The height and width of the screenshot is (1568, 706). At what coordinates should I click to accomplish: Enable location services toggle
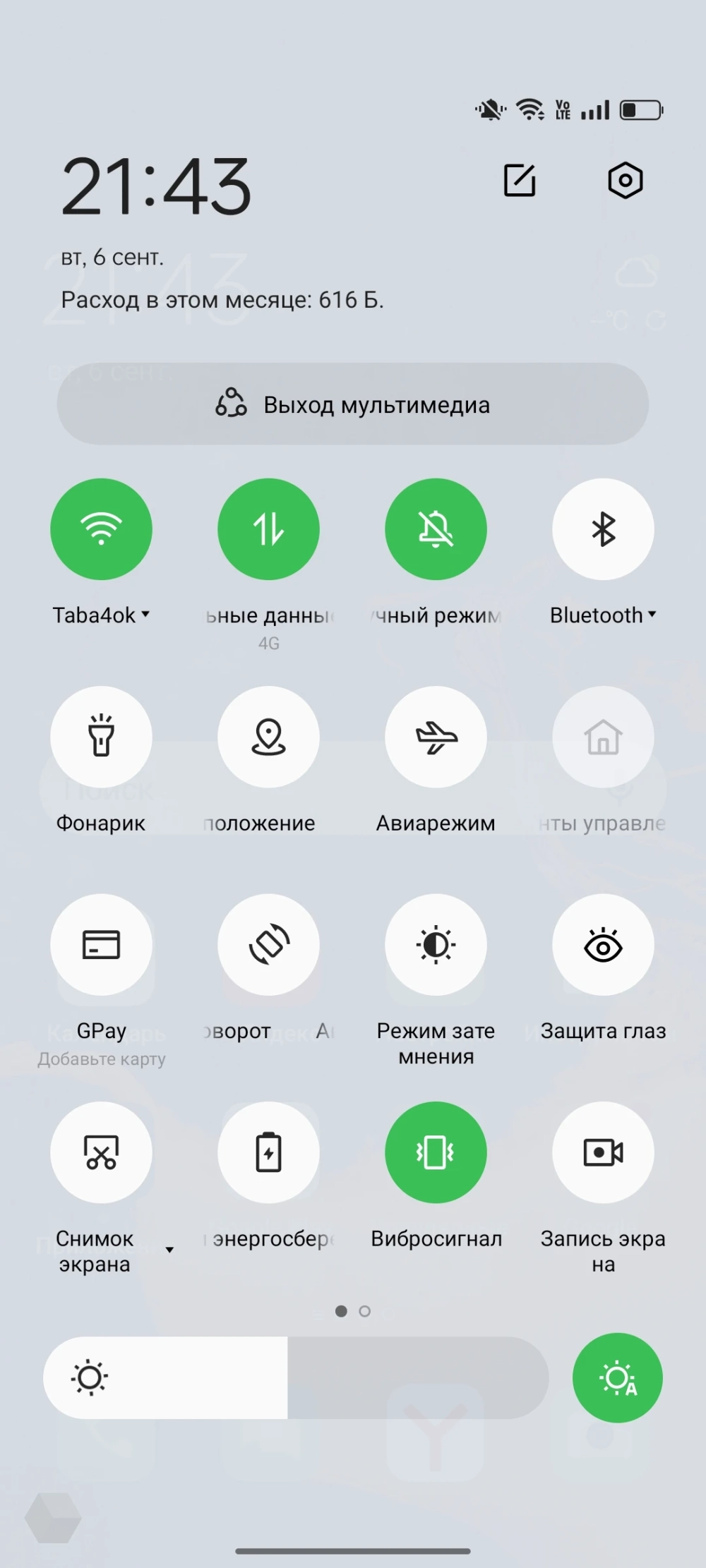pyautogui.click(x=268, y=737)
